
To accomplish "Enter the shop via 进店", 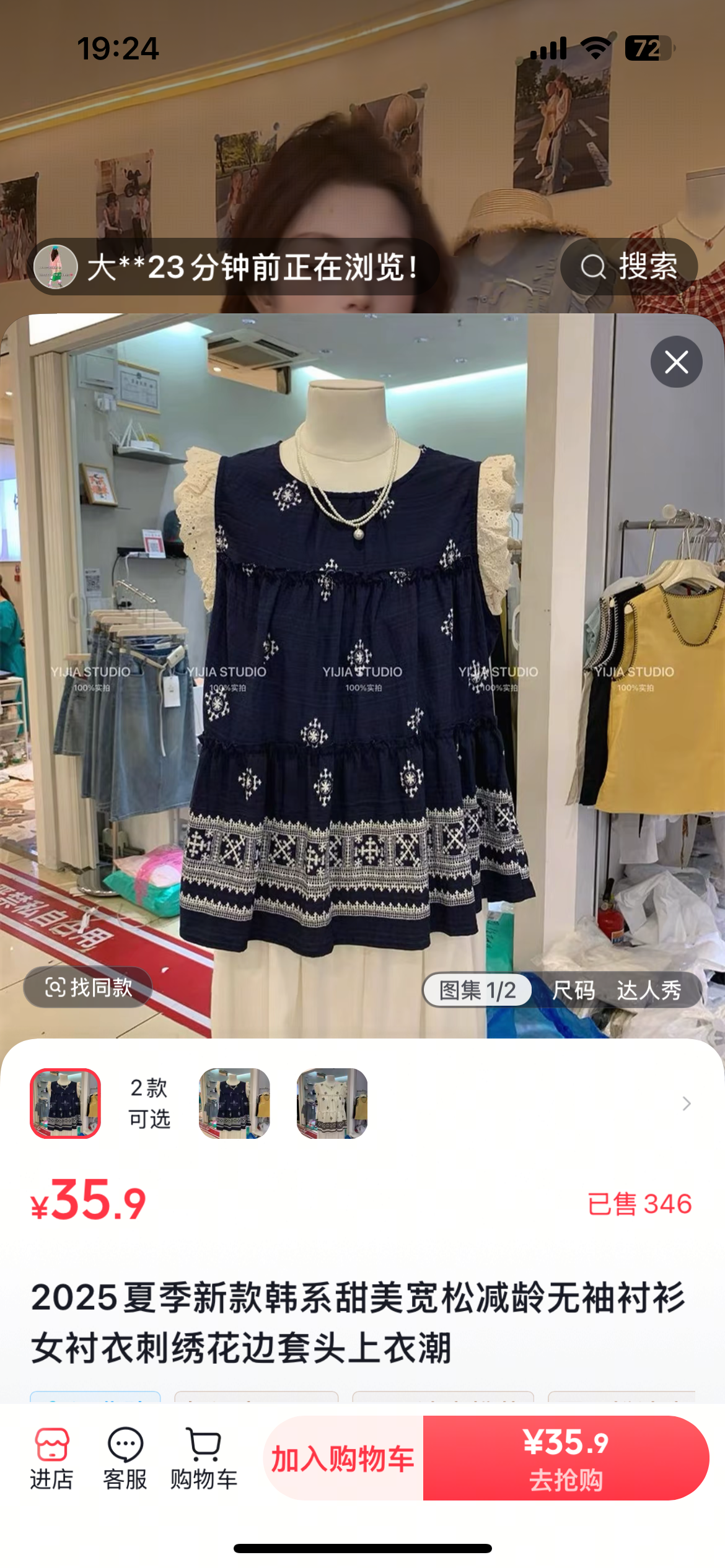I will (52, 1458).
